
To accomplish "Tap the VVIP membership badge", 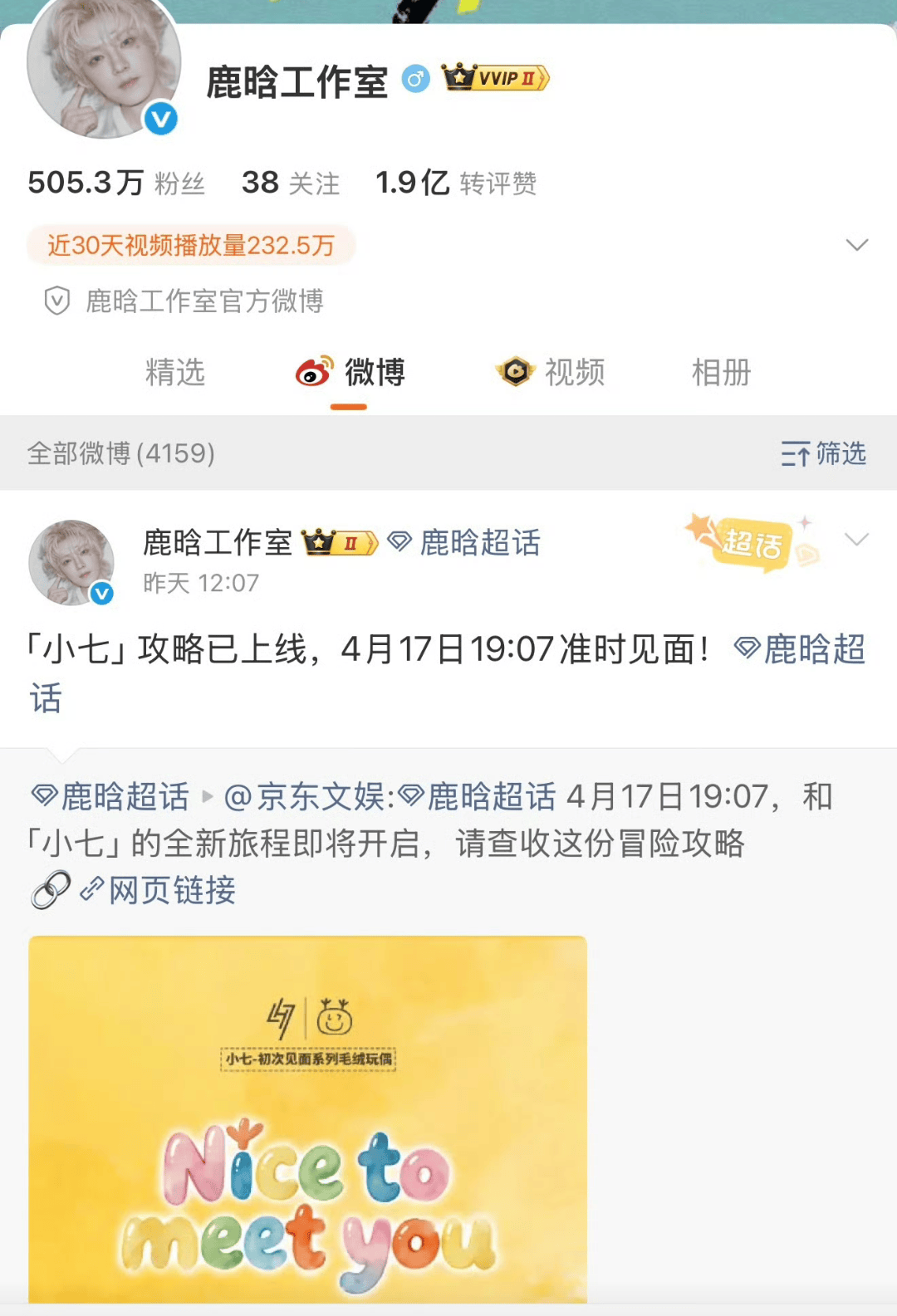I will tap(496, 78).
